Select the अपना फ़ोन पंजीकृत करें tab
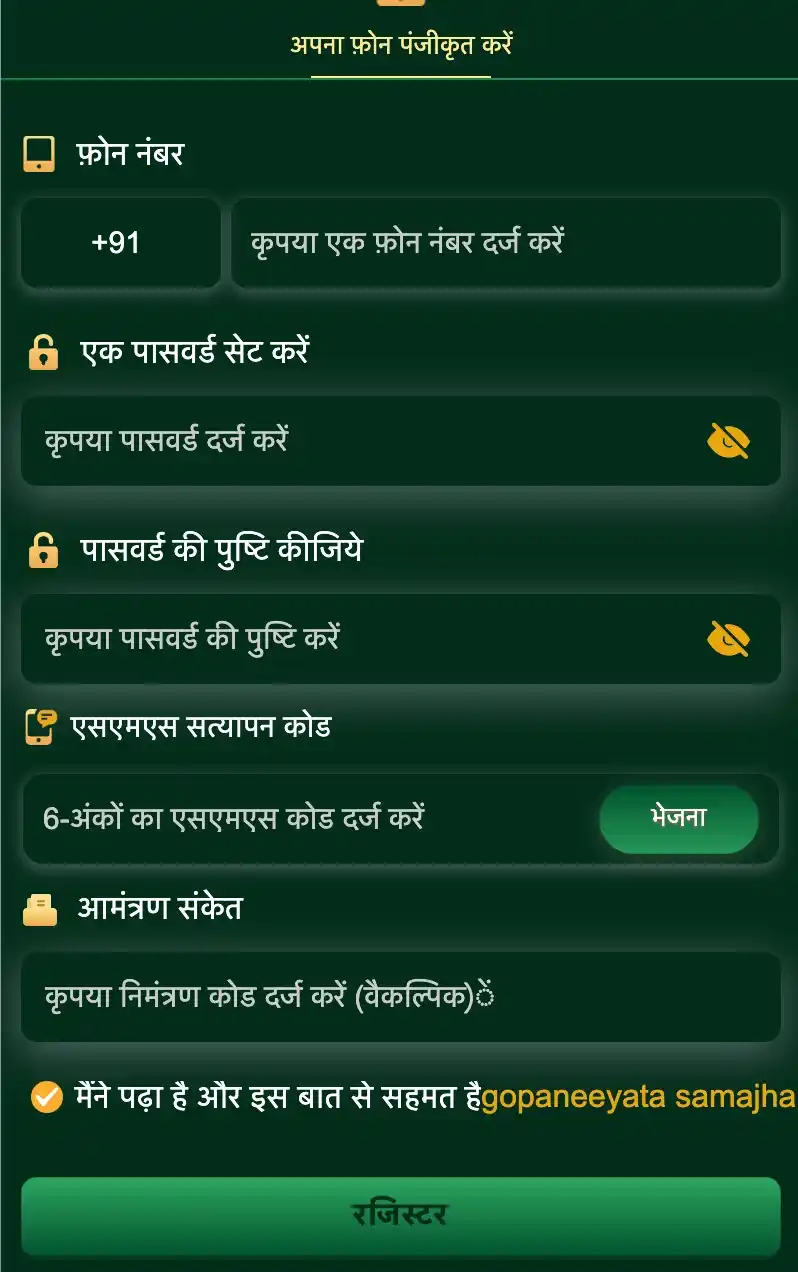 400,46
